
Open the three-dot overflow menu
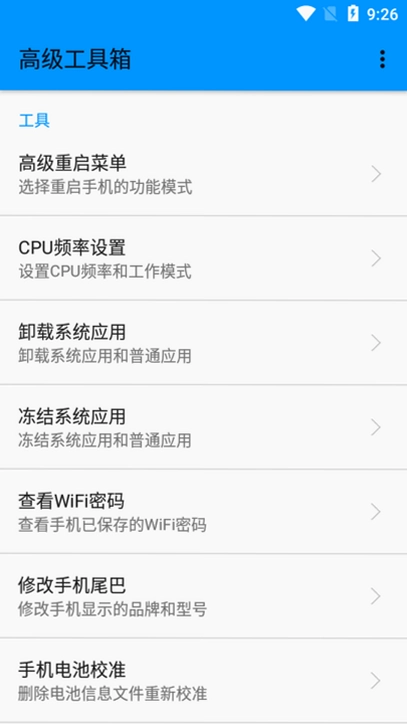click(382, 60)
